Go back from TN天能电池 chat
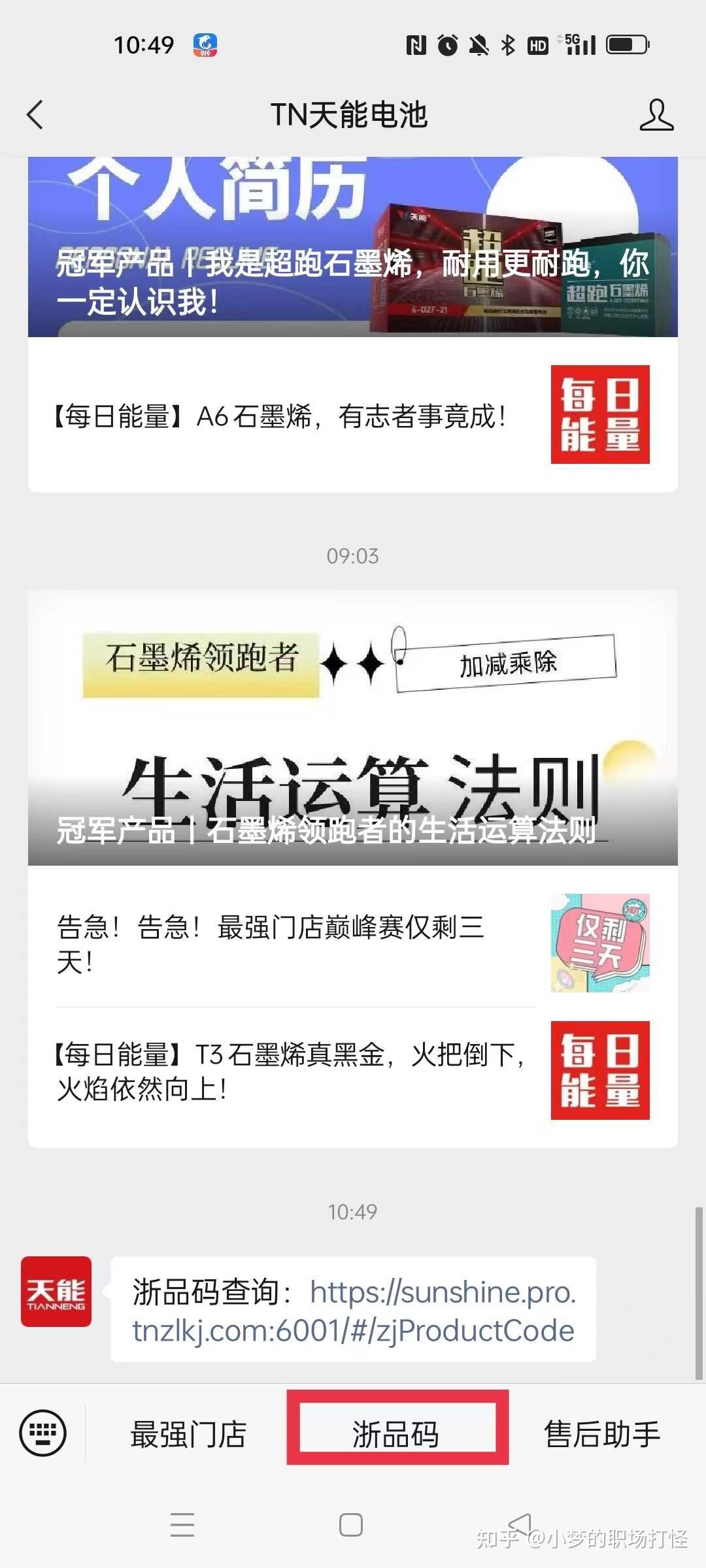 coord(35,115)
